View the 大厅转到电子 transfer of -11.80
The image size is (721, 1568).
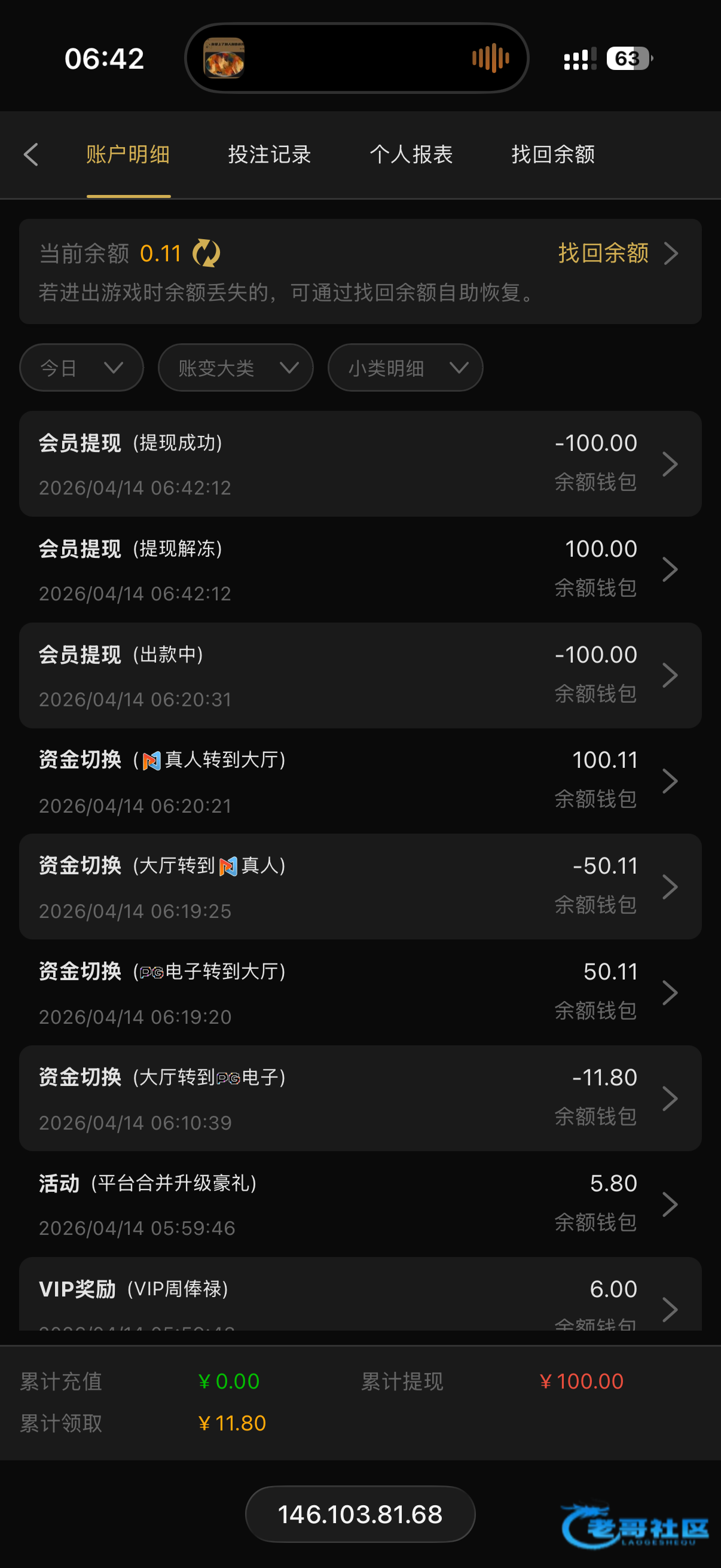[360, 1099]
